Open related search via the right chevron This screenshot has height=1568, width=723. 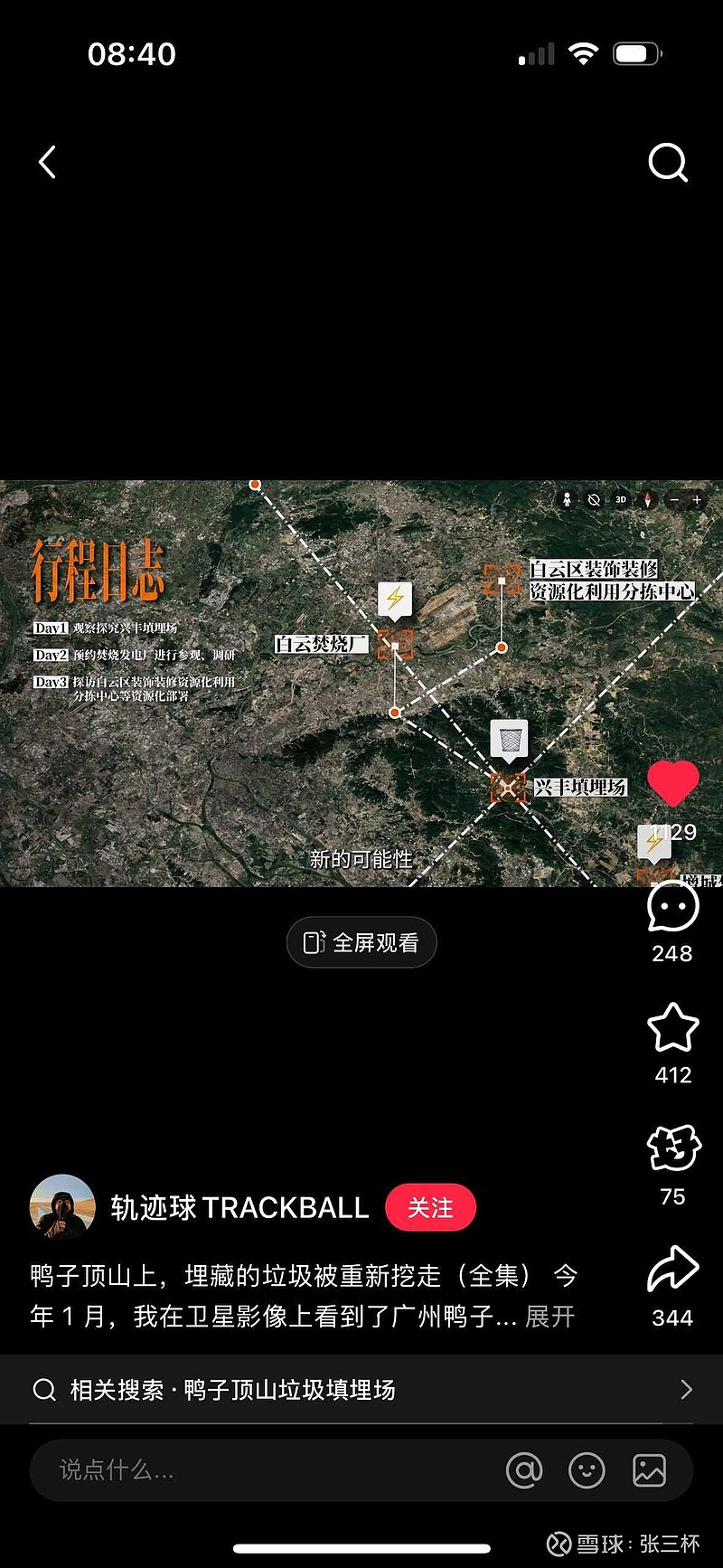coord(687,1390)
